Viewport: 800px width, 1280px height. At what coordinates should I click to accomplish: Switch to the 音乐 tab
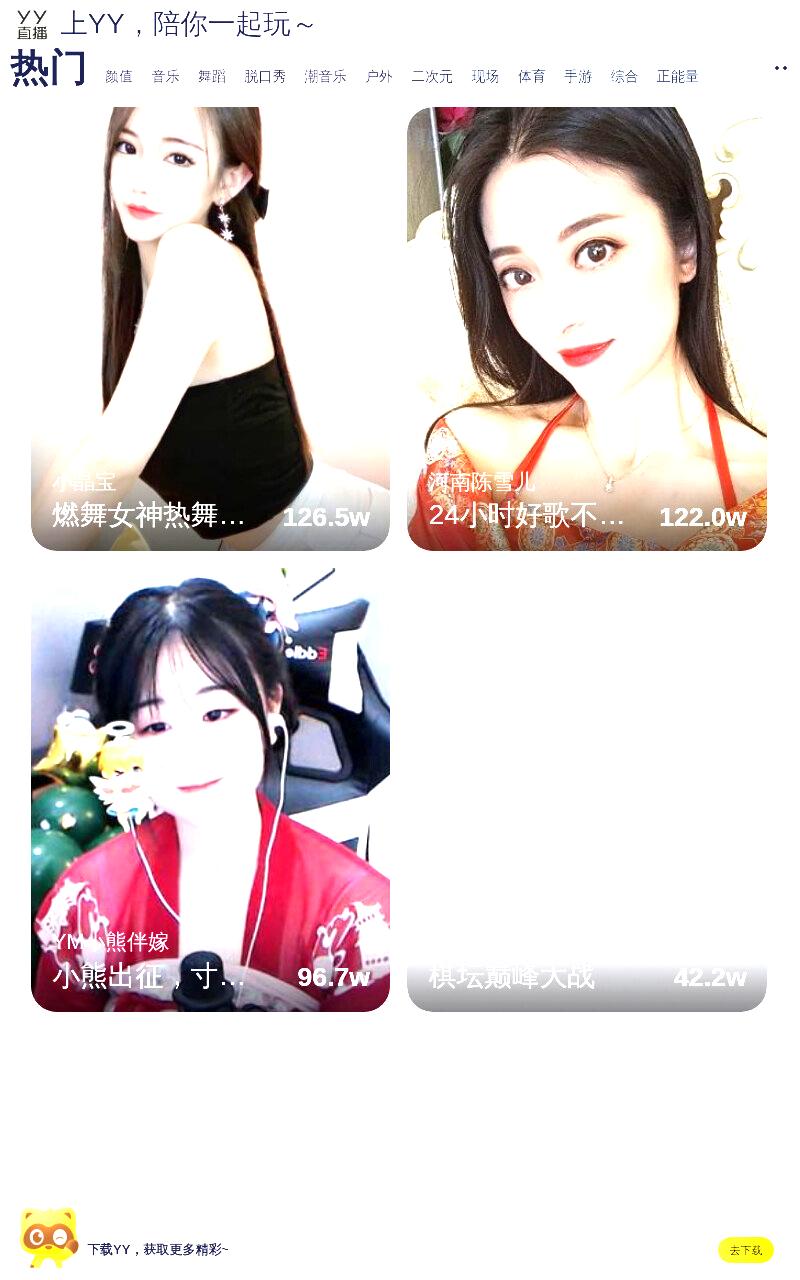(x=165, y=76)
